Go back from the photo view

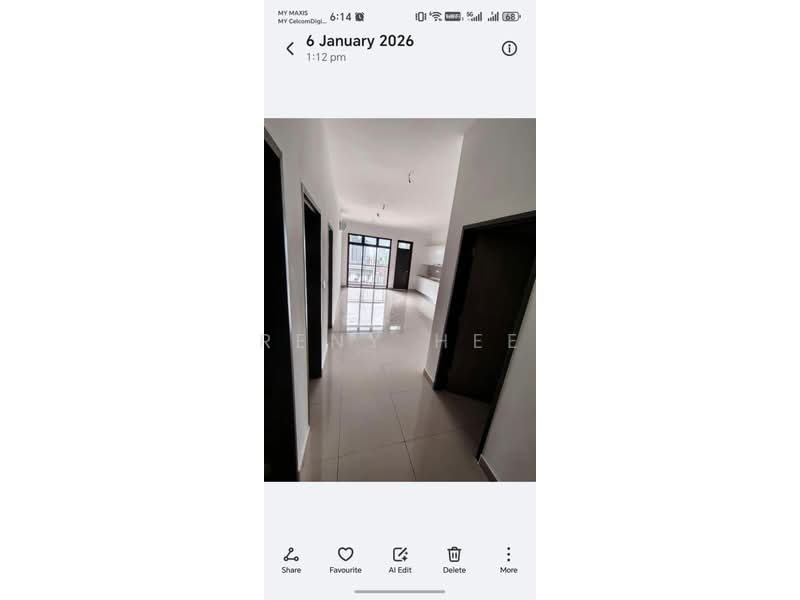(x=290, y=48)
